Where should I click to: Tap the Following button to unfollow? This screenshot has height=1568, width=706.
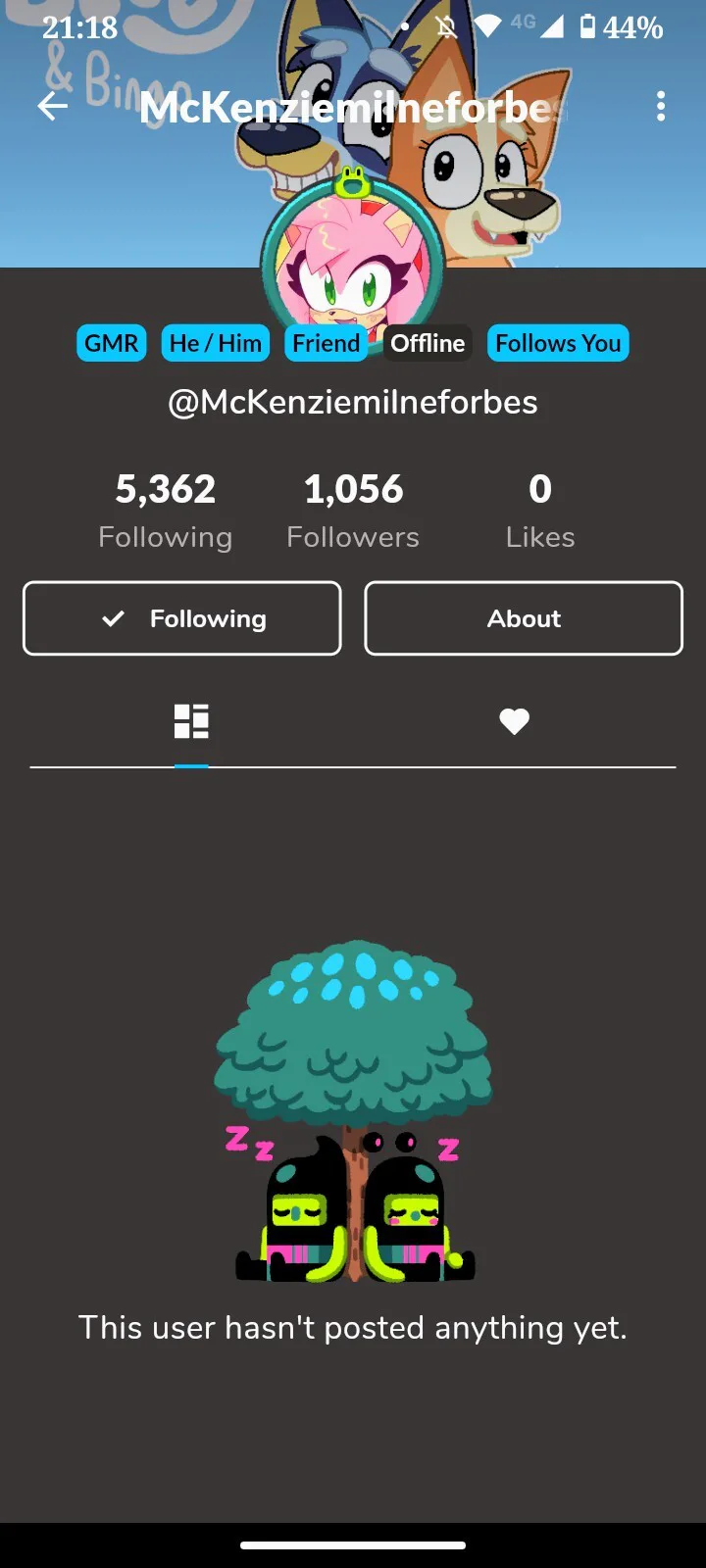click(x=182, y=618)
